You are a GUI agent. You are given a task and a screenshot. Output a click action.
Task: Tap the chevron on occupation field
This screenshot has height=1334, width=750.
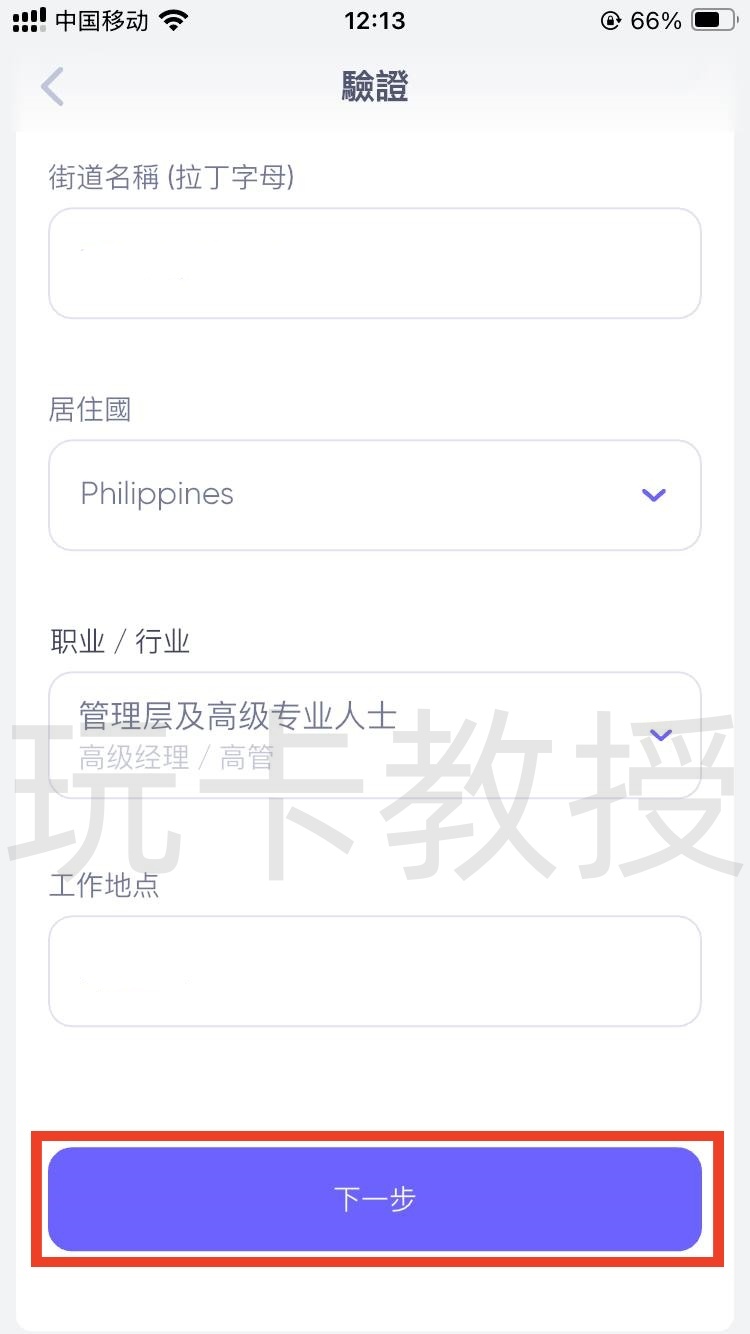point(660,735)
